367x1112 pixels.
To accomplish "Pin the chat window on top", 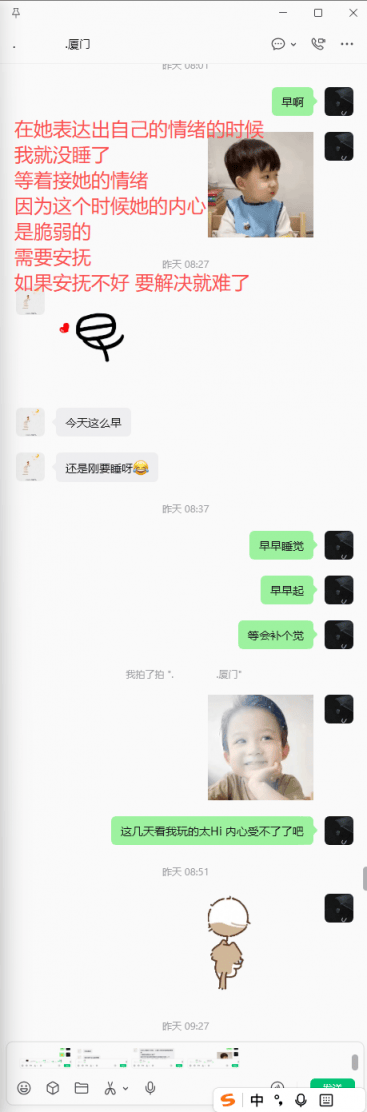I will [x=16, y=13].
